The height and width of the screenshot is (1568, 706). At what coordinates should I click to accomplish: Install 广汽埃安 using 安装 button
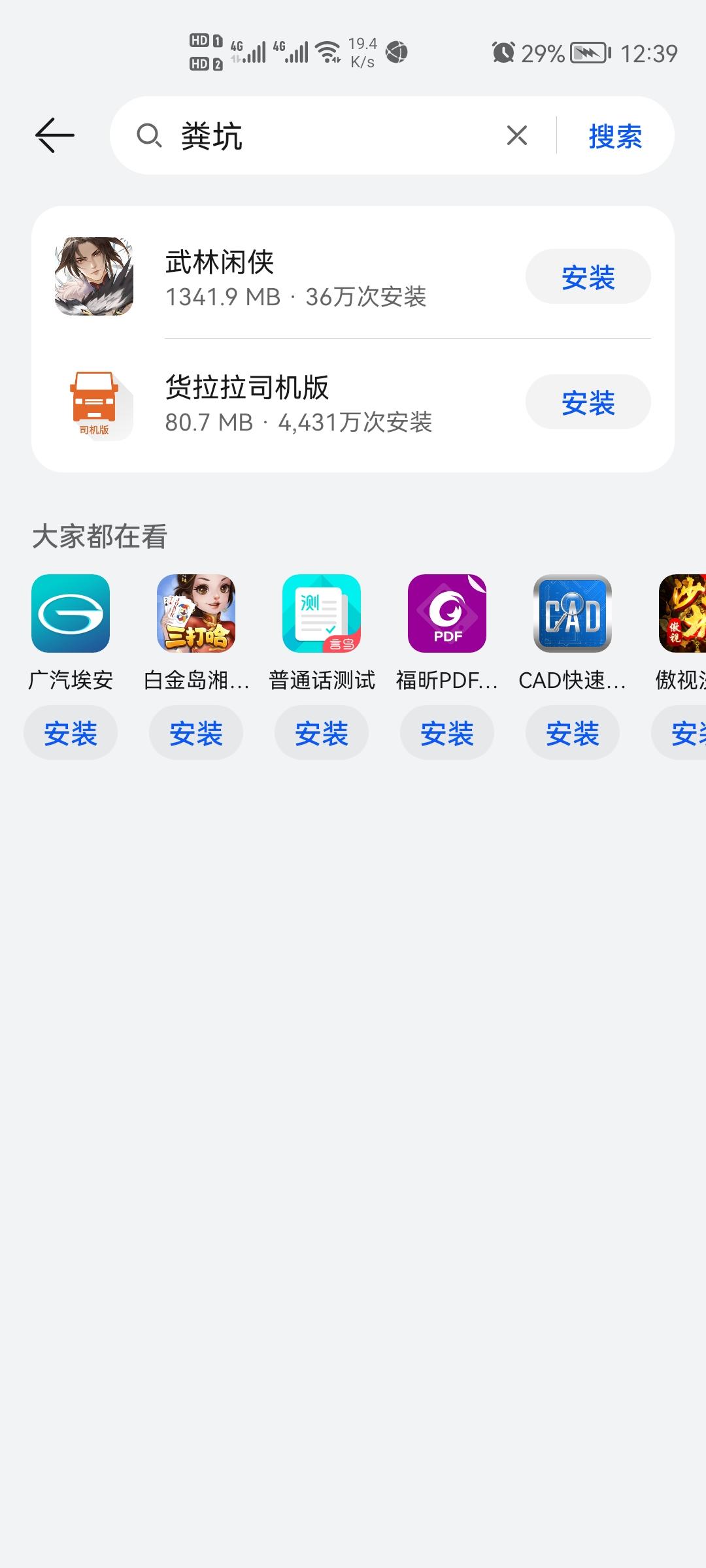point(69,733)
